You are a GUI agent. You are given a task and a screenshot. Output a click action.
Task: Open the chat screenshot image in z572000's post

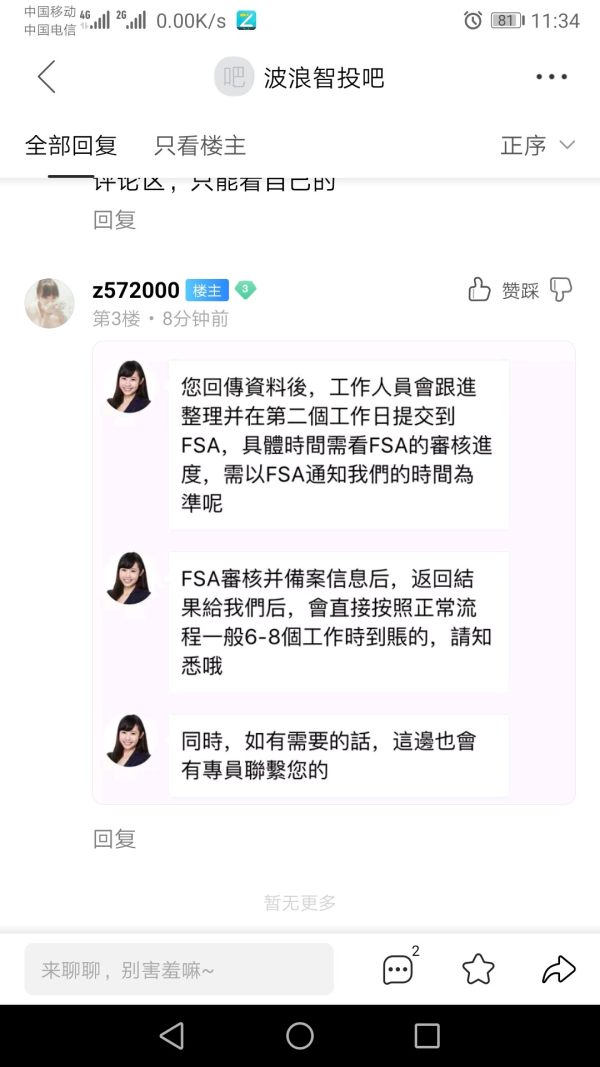[x=334, y=572]
